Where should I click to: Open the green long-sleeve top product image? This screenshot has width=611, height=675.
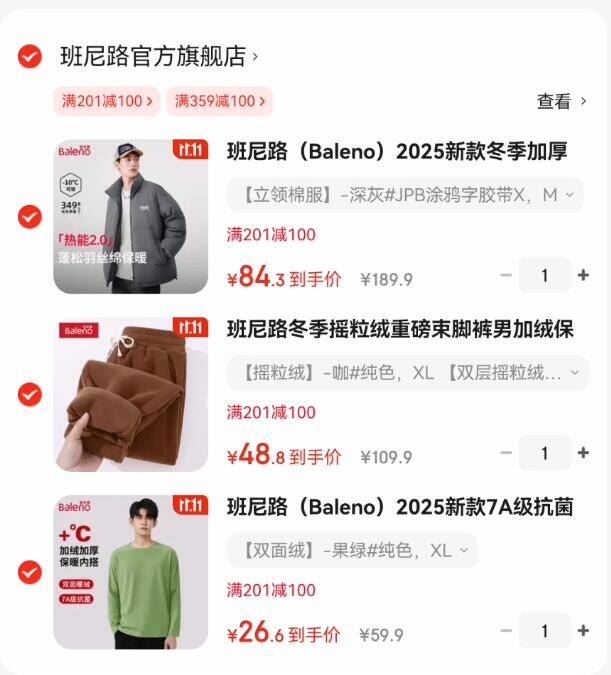click(x=131, y=572)
